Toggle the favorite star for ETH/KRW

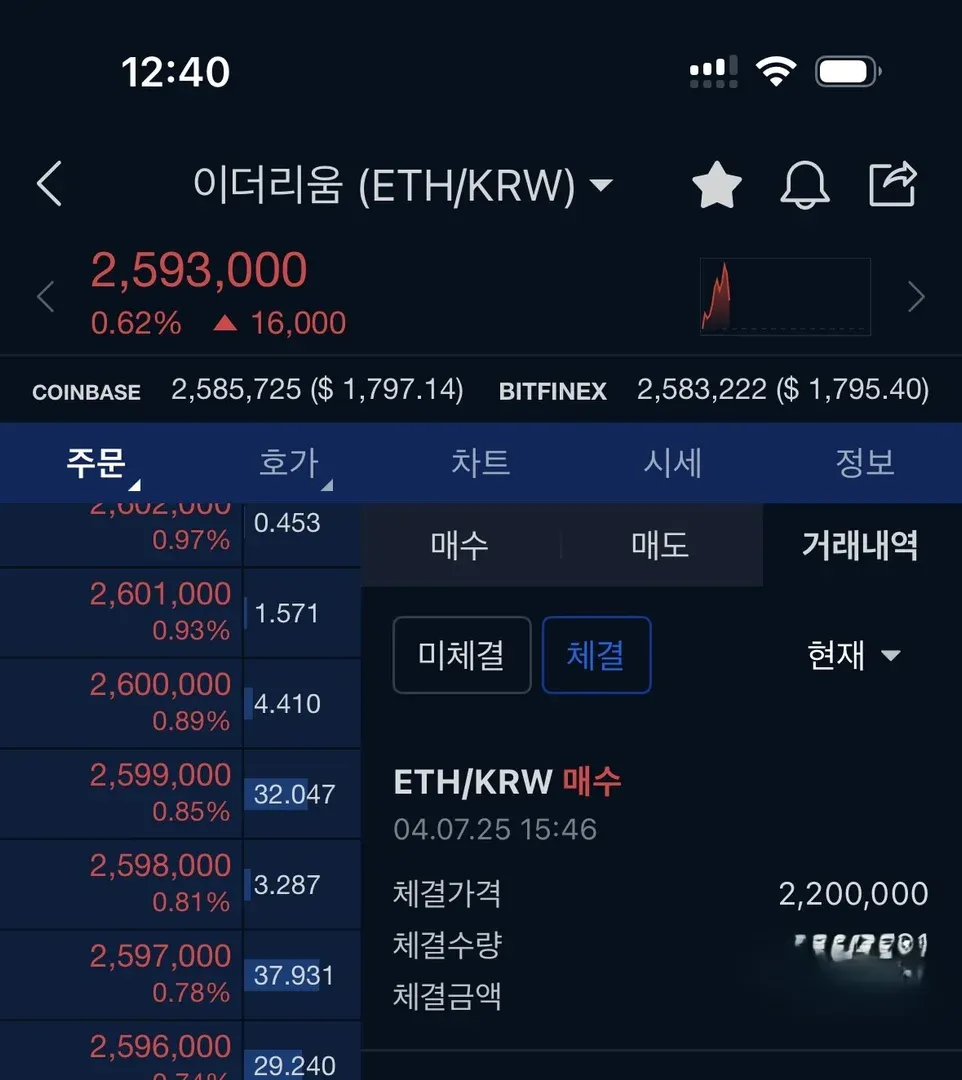(x=717, y=186)
